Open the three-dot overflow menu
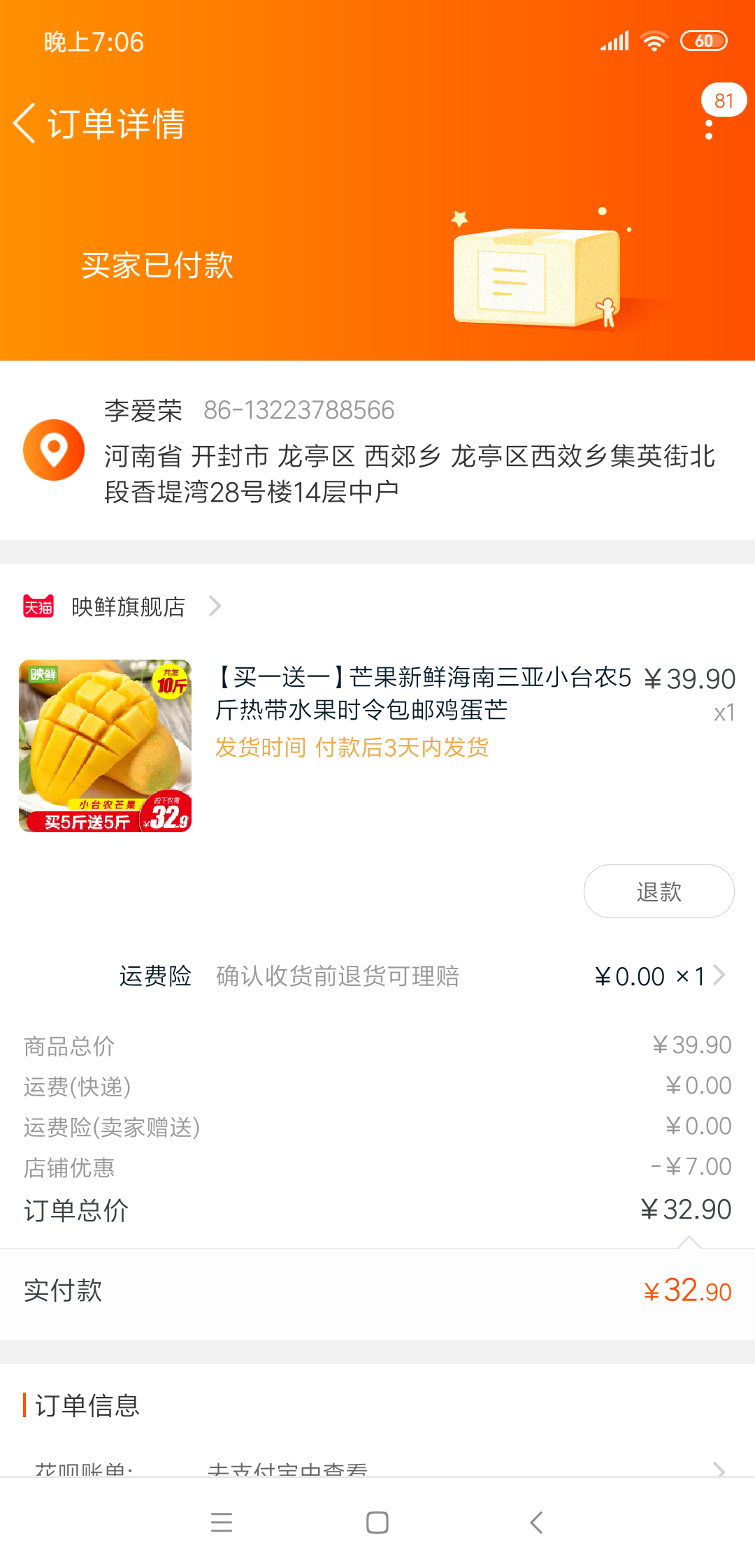 [709, 129]
